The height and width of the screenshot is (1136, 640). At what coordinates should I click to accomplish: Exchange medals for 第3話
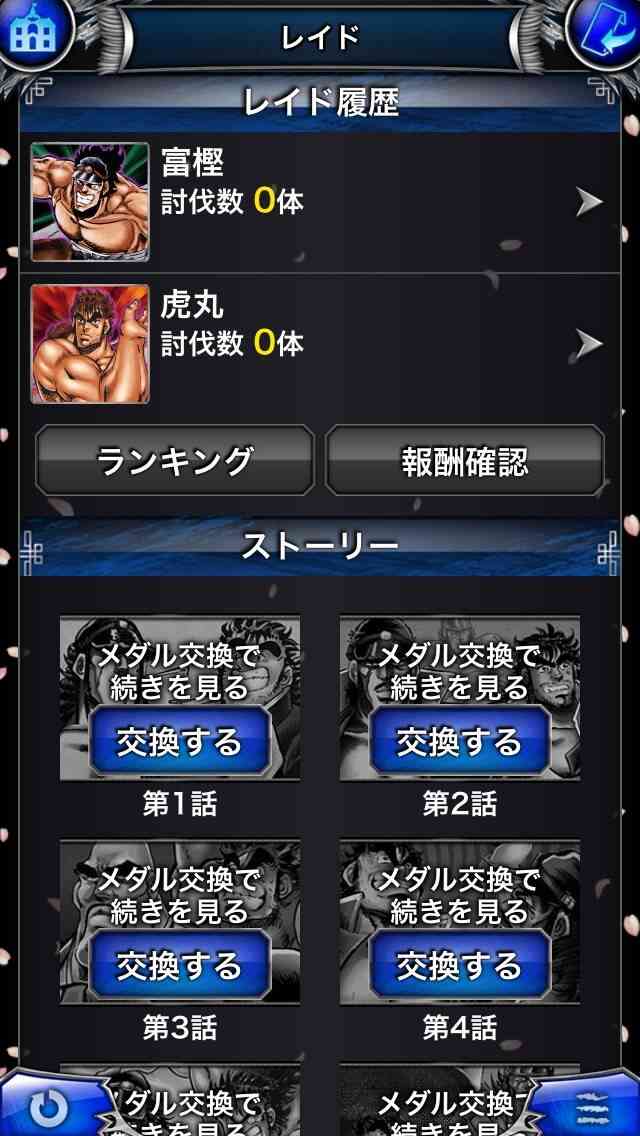(x=180, y=966)
